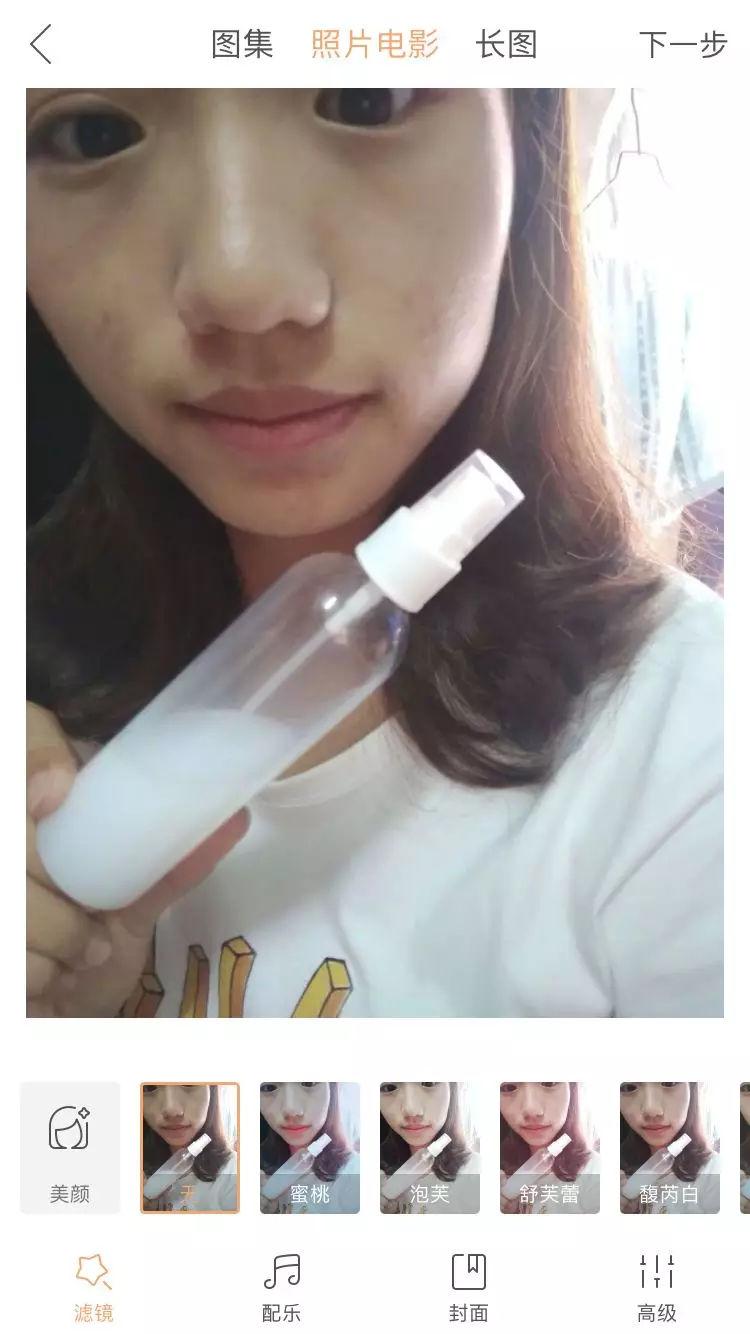Tap 下一步 to proceed
The image size is (750, 1334).
(x=682, y=45)
